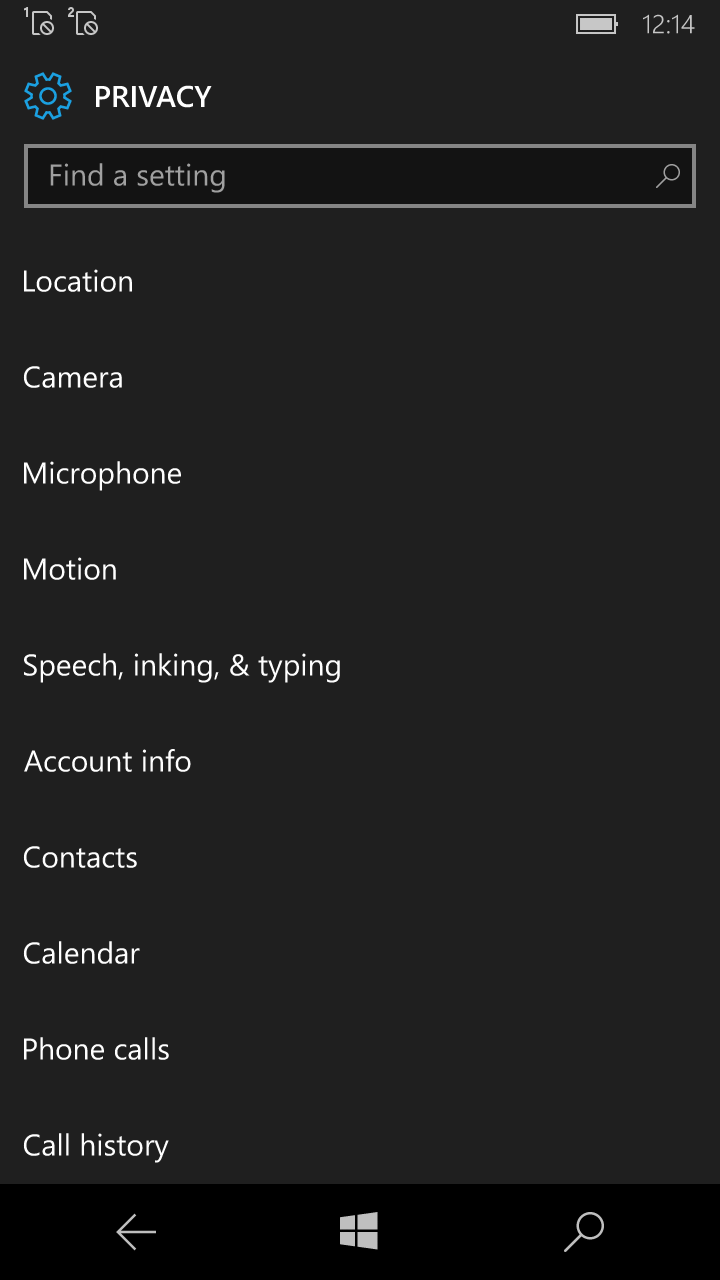Open Account info settings
720x1280 pixels.
360,762
